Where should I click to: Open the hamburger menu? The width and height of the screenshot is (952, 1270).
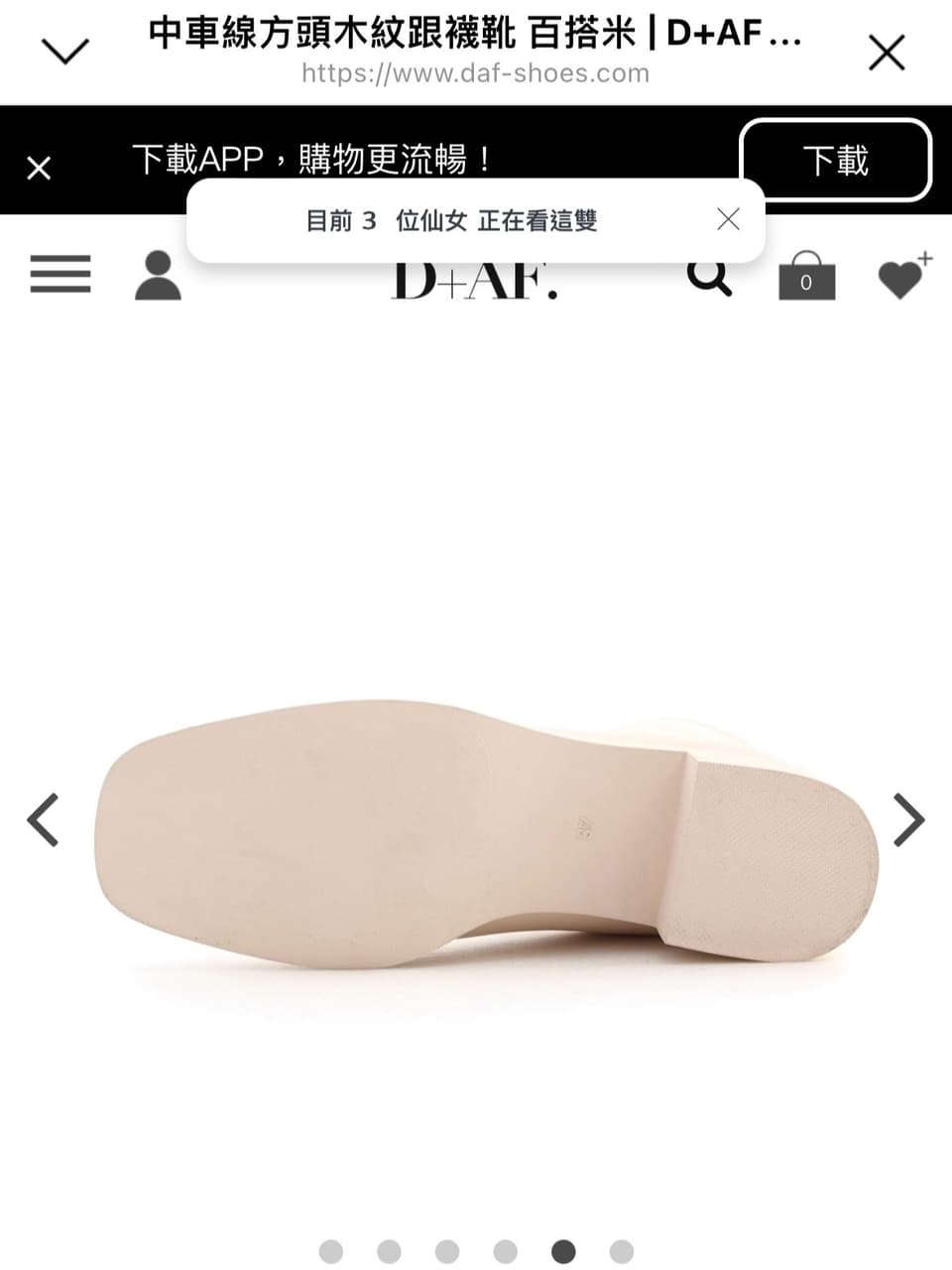[x=60, y=274]
